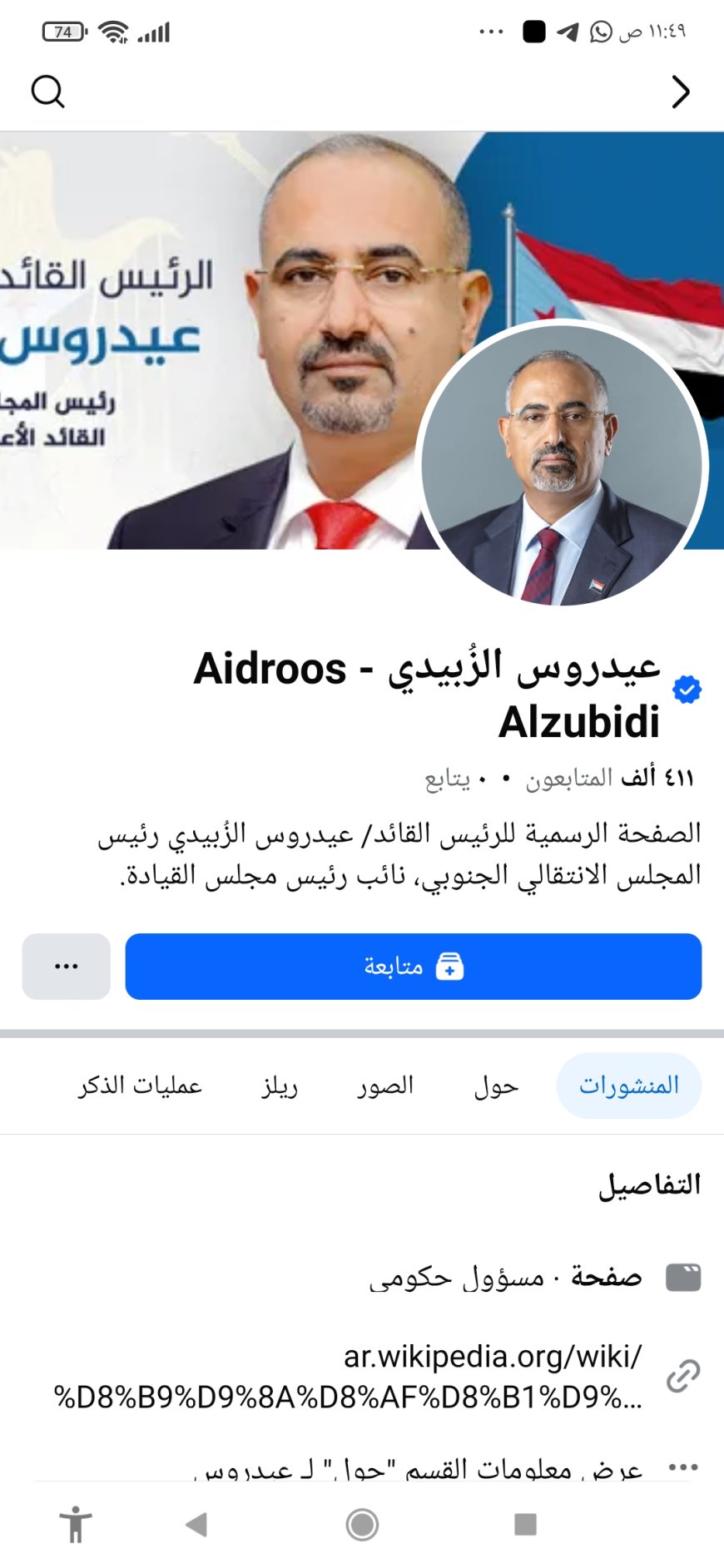Switch to the عمليات الذكر tab

coord(140,1086)
